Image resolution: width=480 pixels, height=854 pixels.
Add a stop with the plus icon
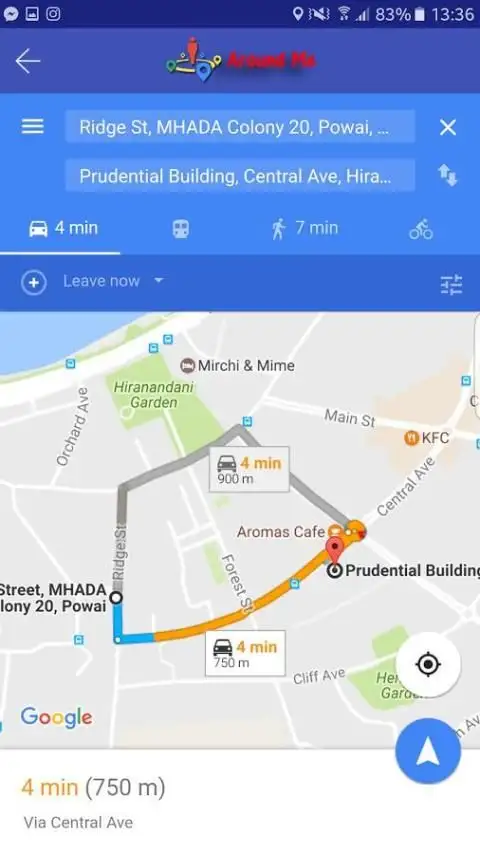click(x=34, y=283)
